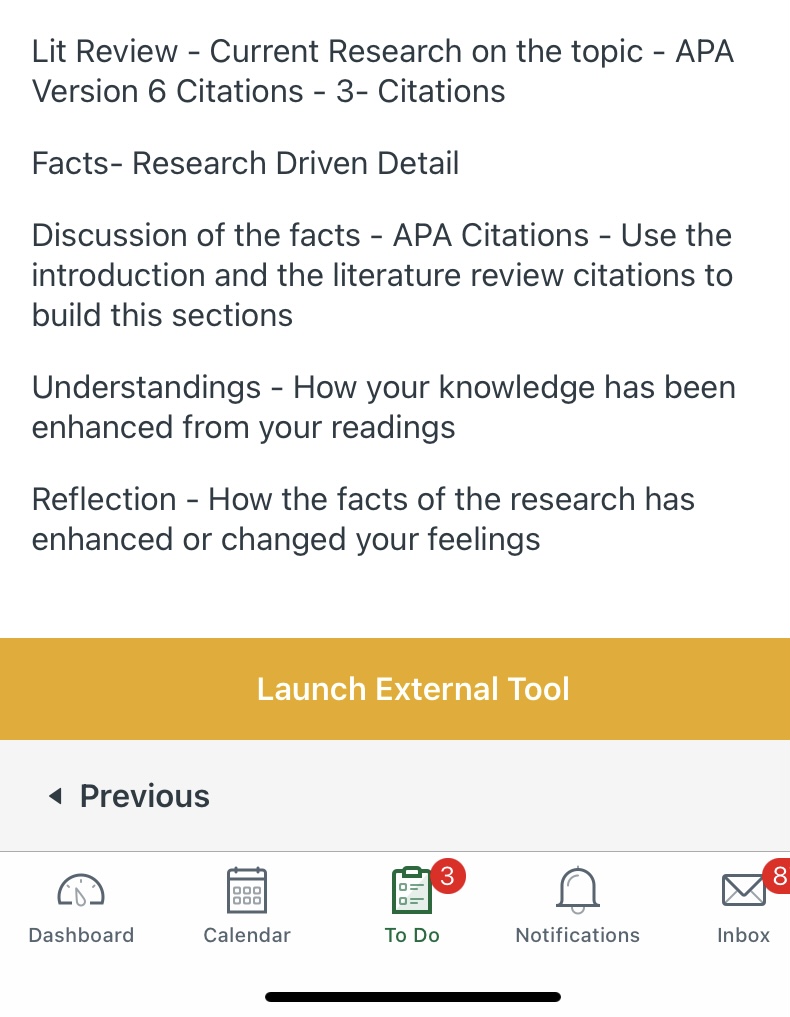Go to the previous item
The width and height of the screenshot is (790, 1017).
click(130, 796)
